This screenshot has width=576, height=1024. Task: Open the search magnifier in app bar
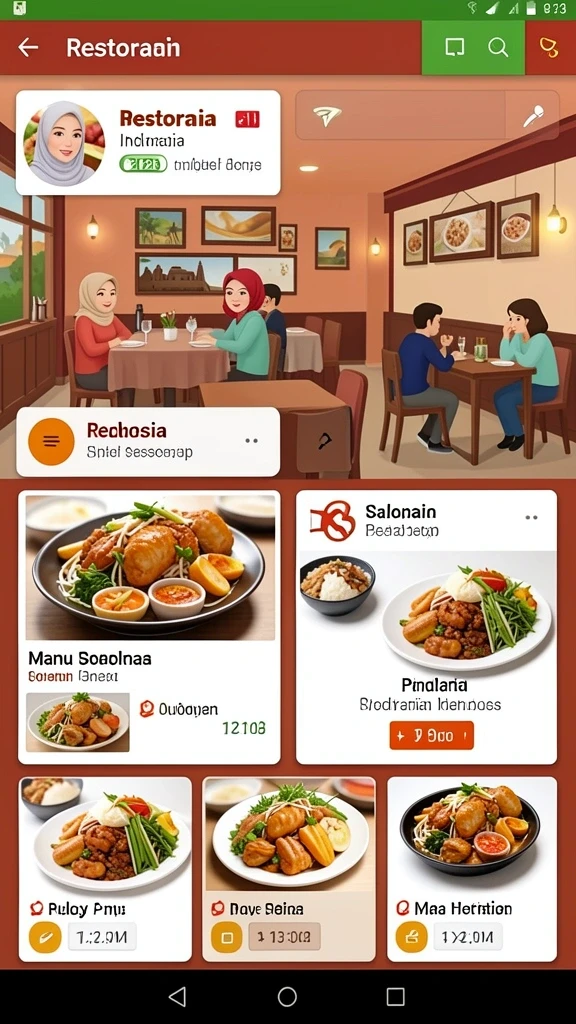[498, 47]
